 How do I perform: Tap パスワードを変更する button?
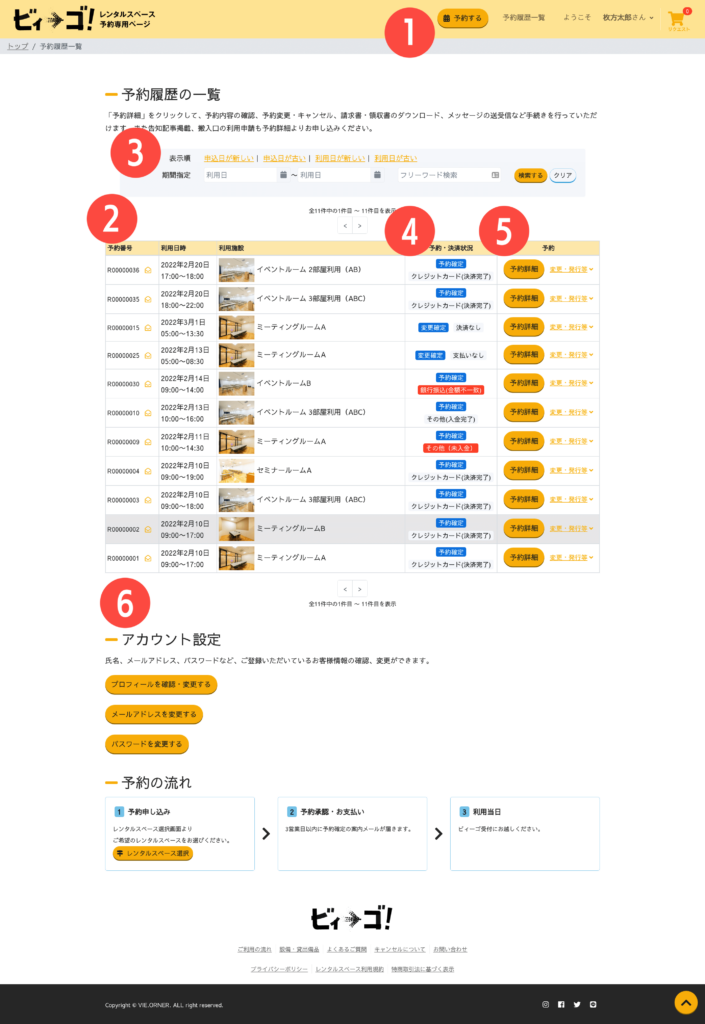[x=147, y=744]
